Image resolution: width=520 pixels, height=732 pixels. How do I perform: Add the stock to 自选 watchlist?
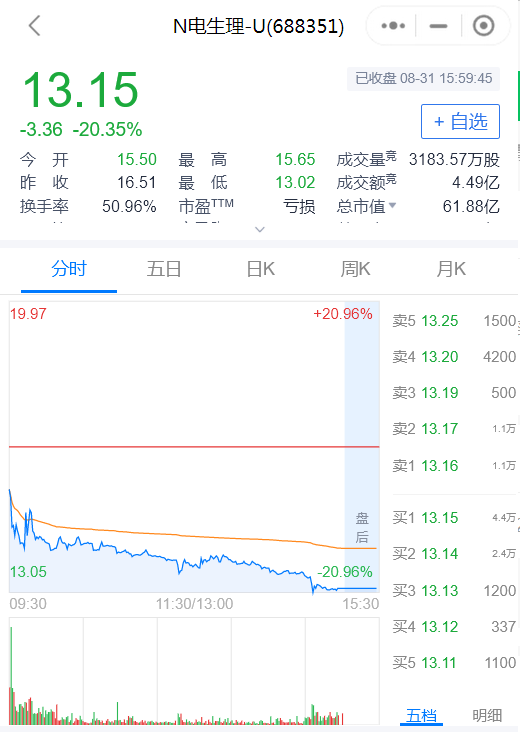(x=460, y=121)
